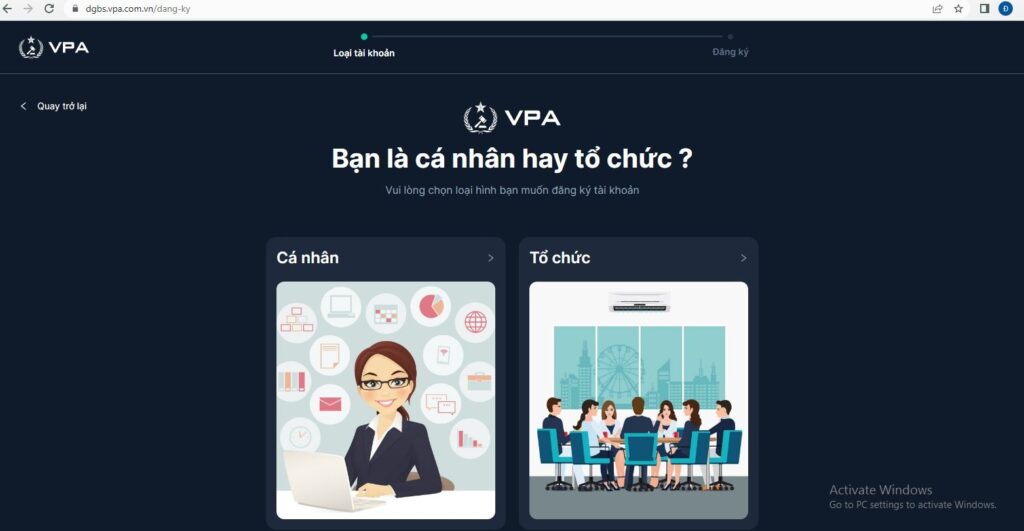Open the VPA logo in the header

click(54, 47)
